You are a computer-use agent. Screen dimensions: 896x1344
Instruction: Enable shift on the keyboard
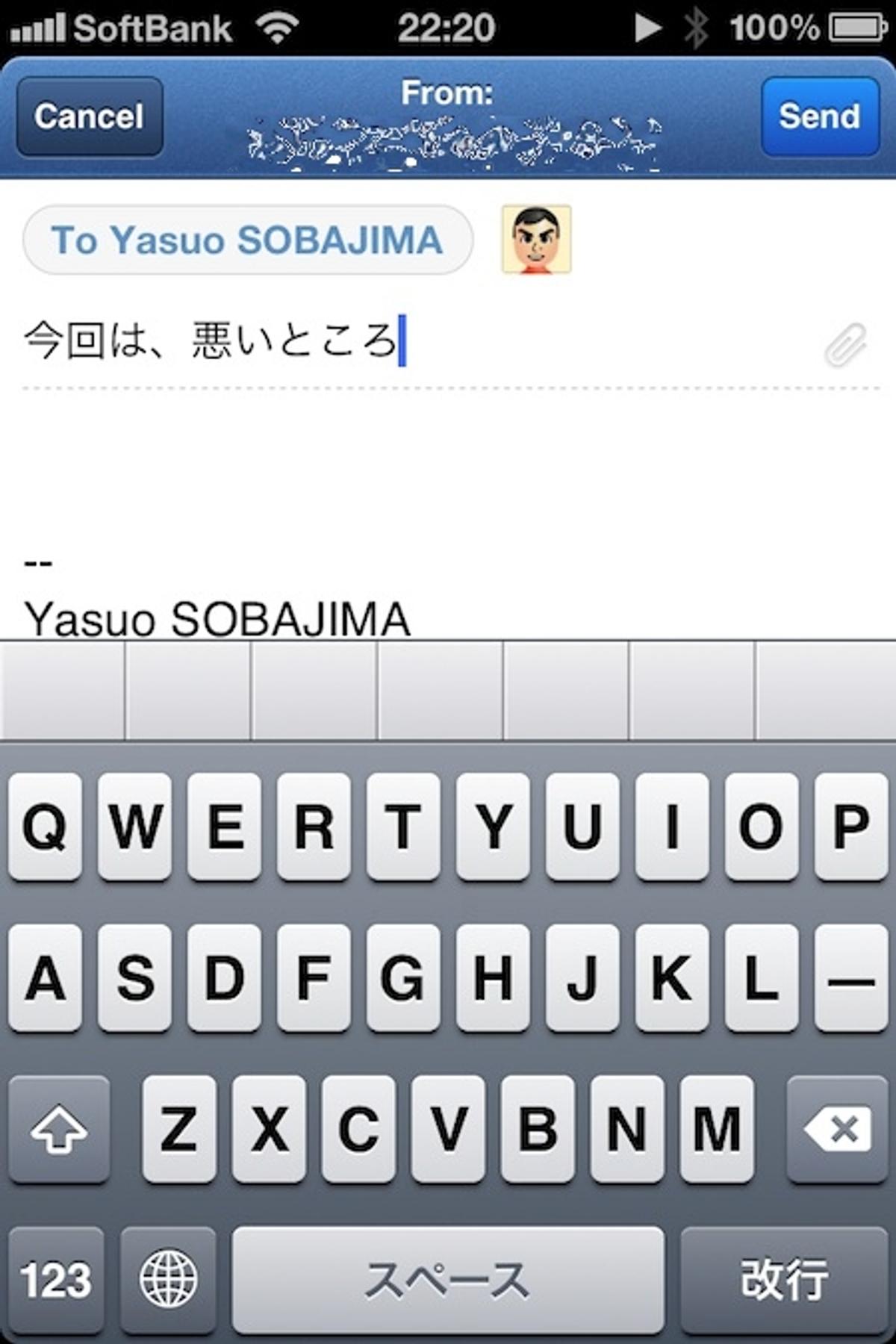[59, 1129]
